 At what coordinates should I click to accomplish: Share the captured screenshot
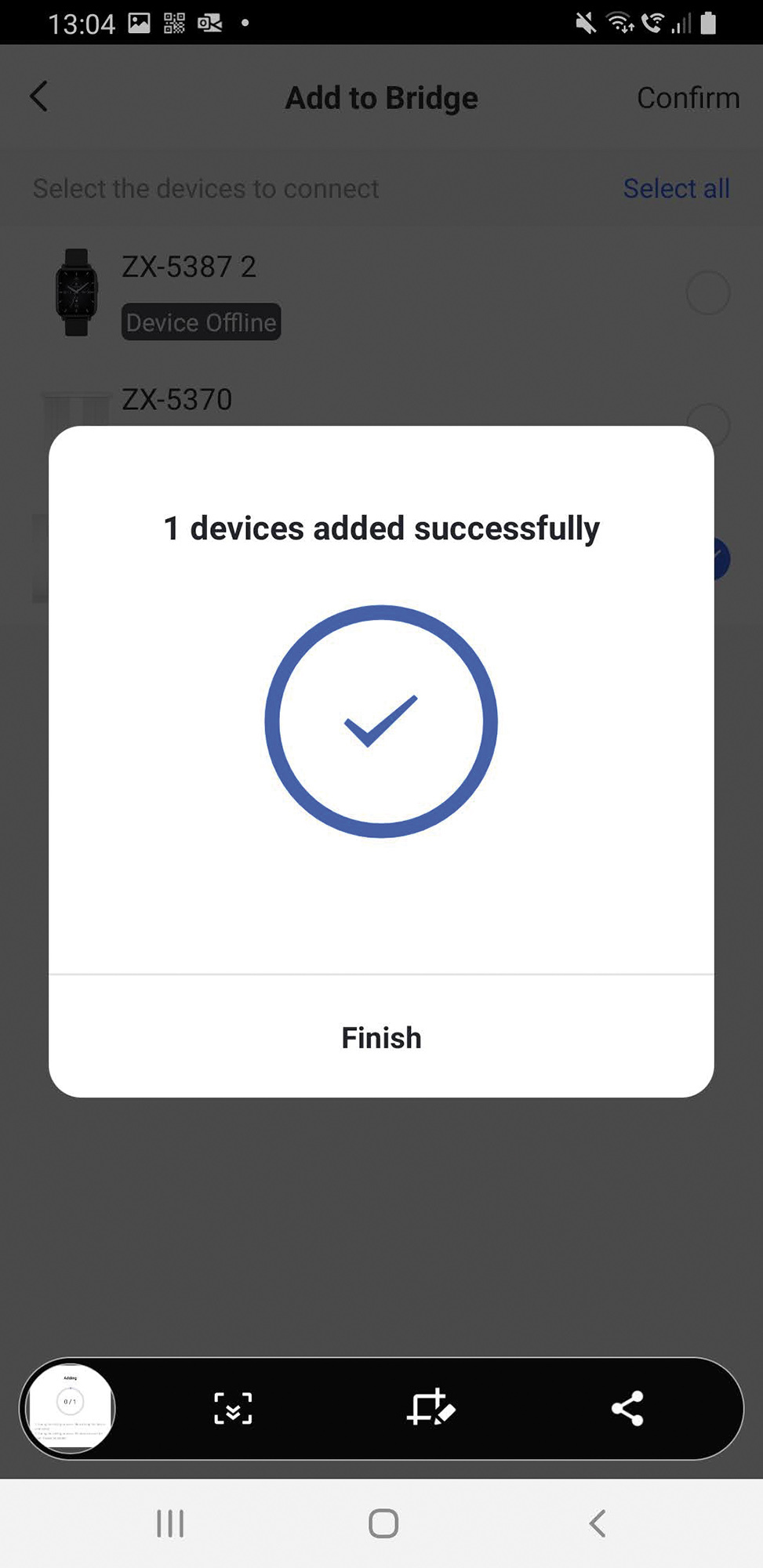[627, 1409]
